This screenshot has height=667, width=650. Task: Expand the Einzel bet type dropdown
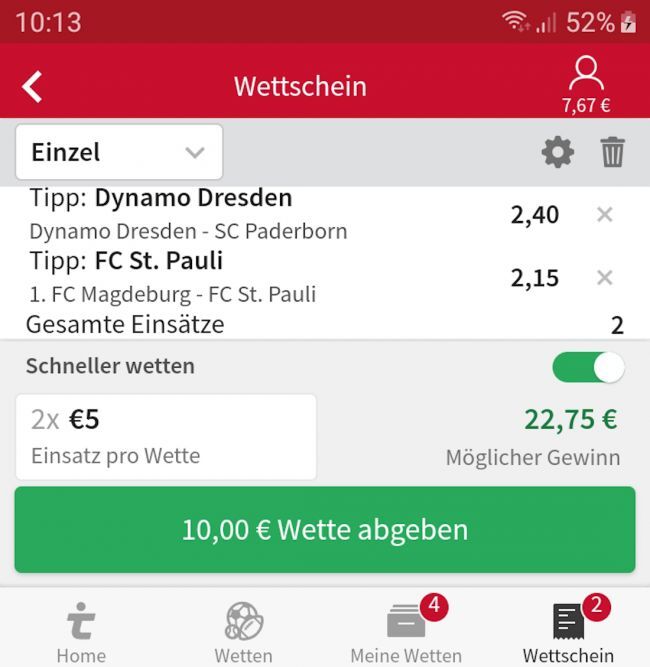(x=119, y=153)
